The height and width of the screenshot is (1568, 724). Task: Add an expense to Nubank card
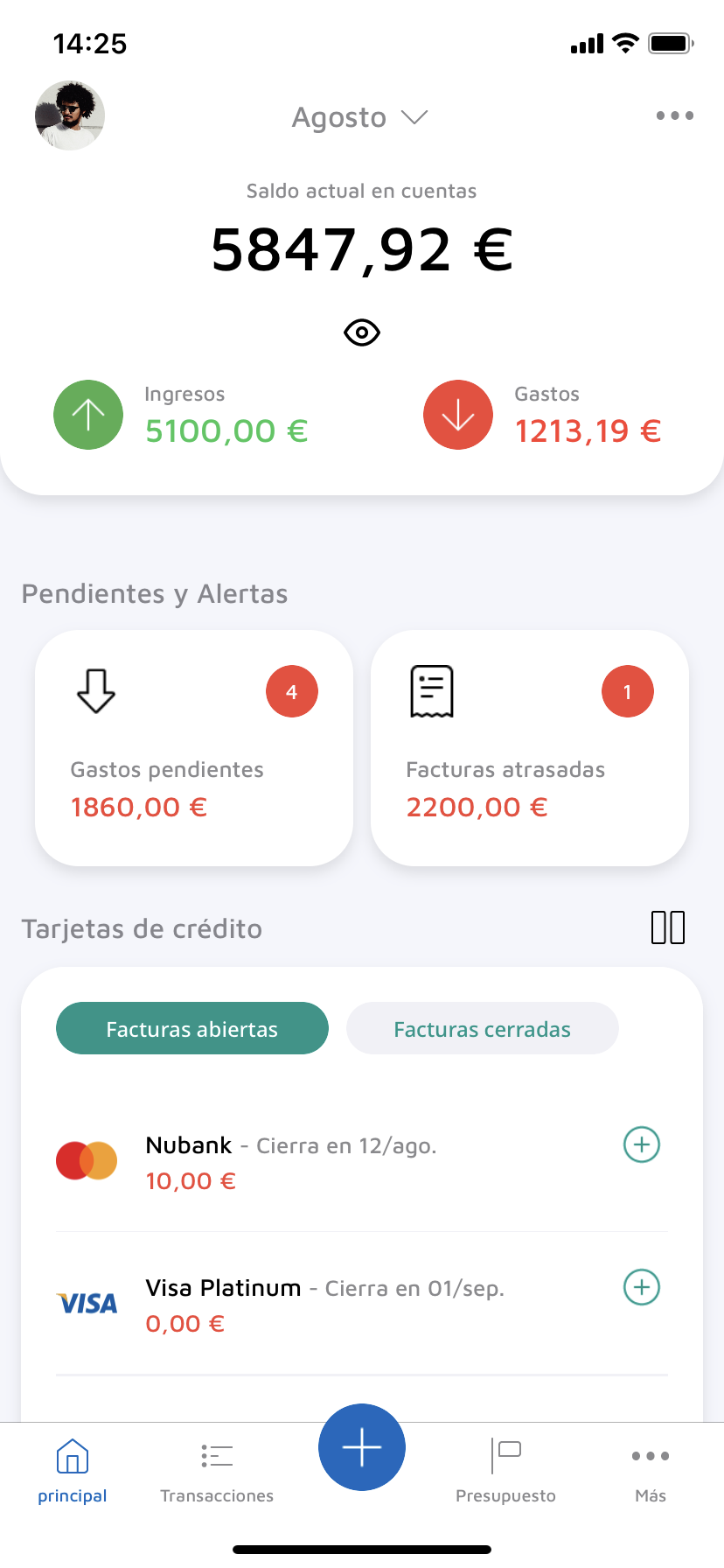(642, 1144)
